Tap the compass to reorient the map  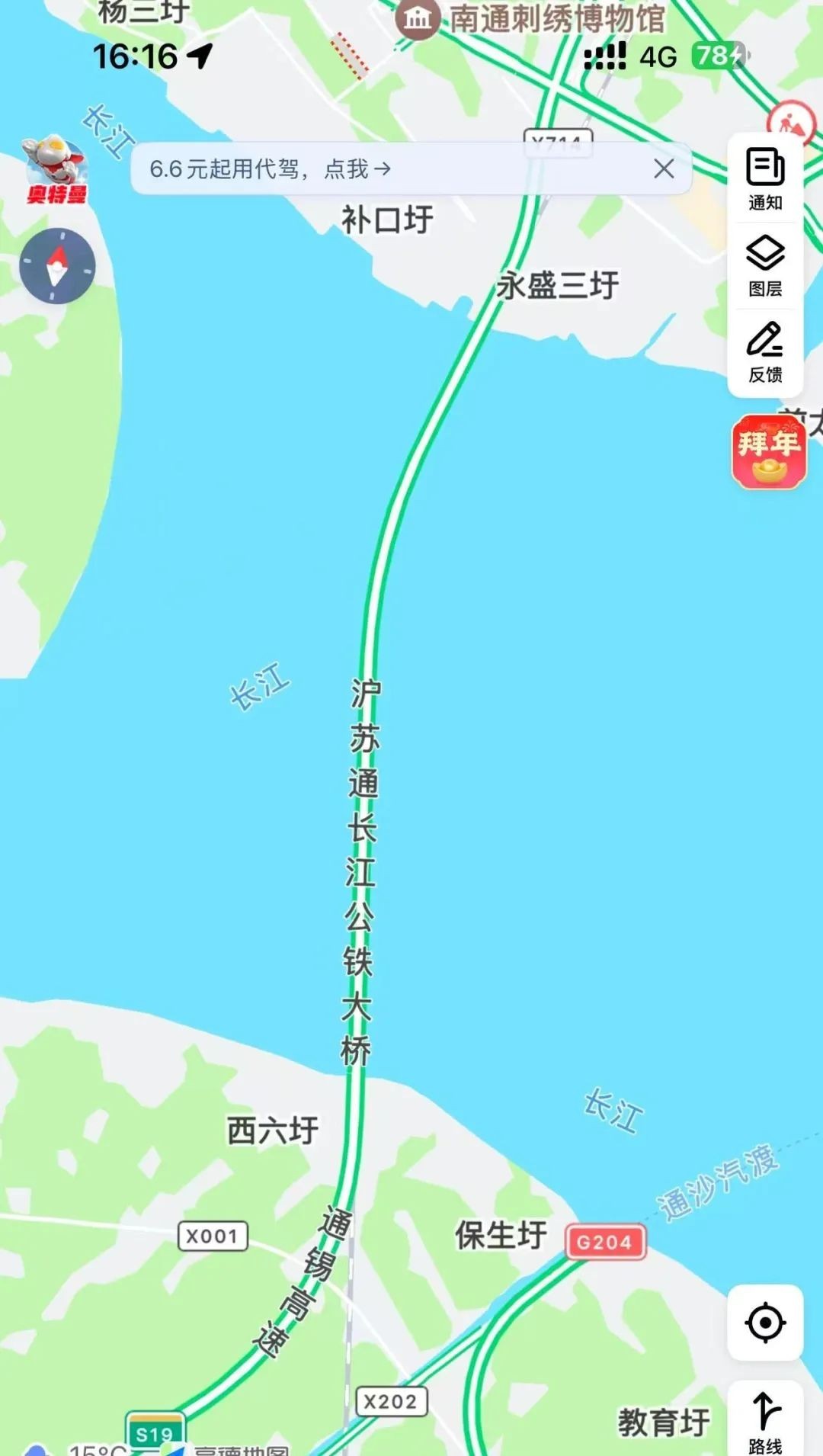point(57,266)
